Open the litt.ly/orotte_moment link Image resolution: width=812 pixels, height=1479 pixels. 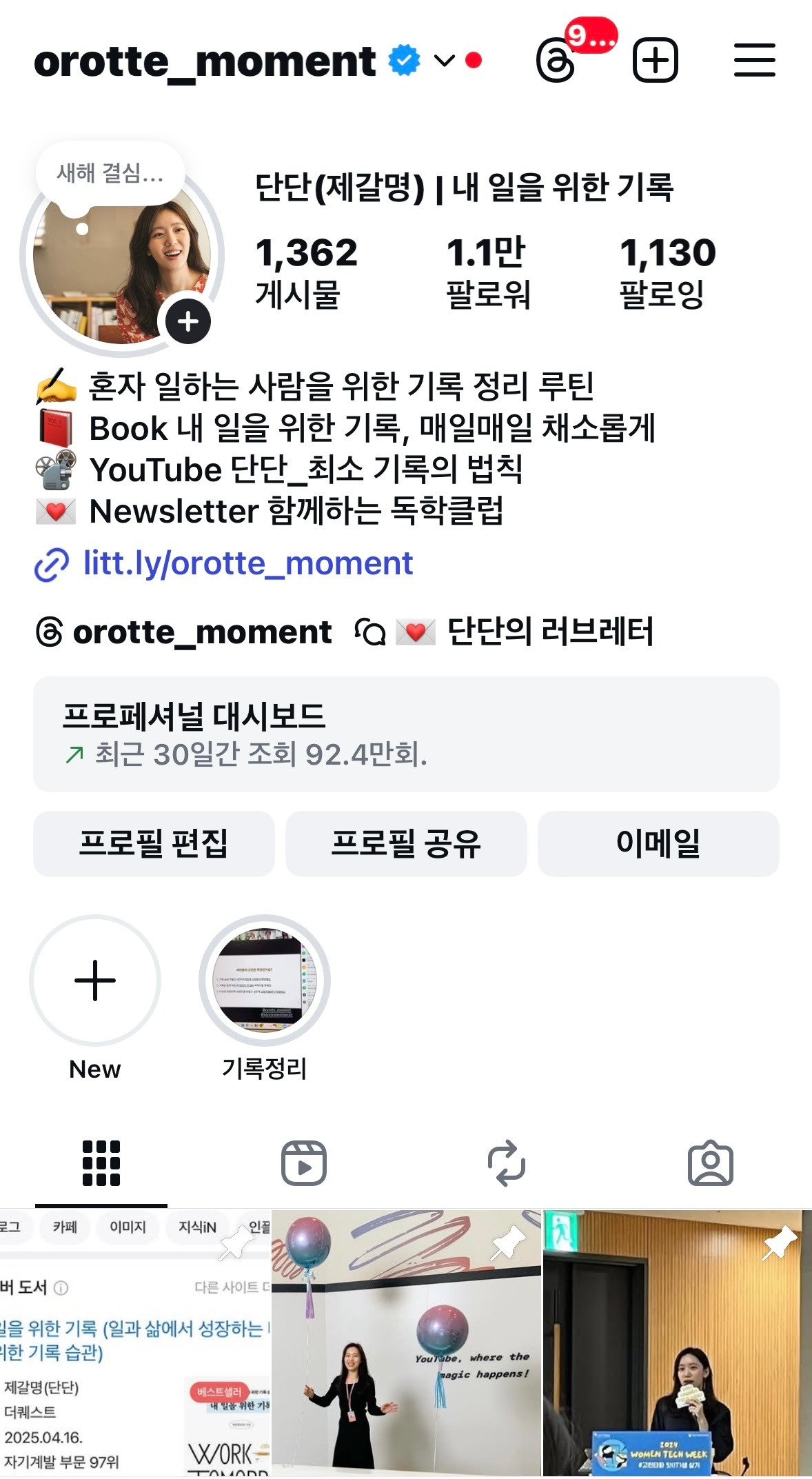point(247,563)
